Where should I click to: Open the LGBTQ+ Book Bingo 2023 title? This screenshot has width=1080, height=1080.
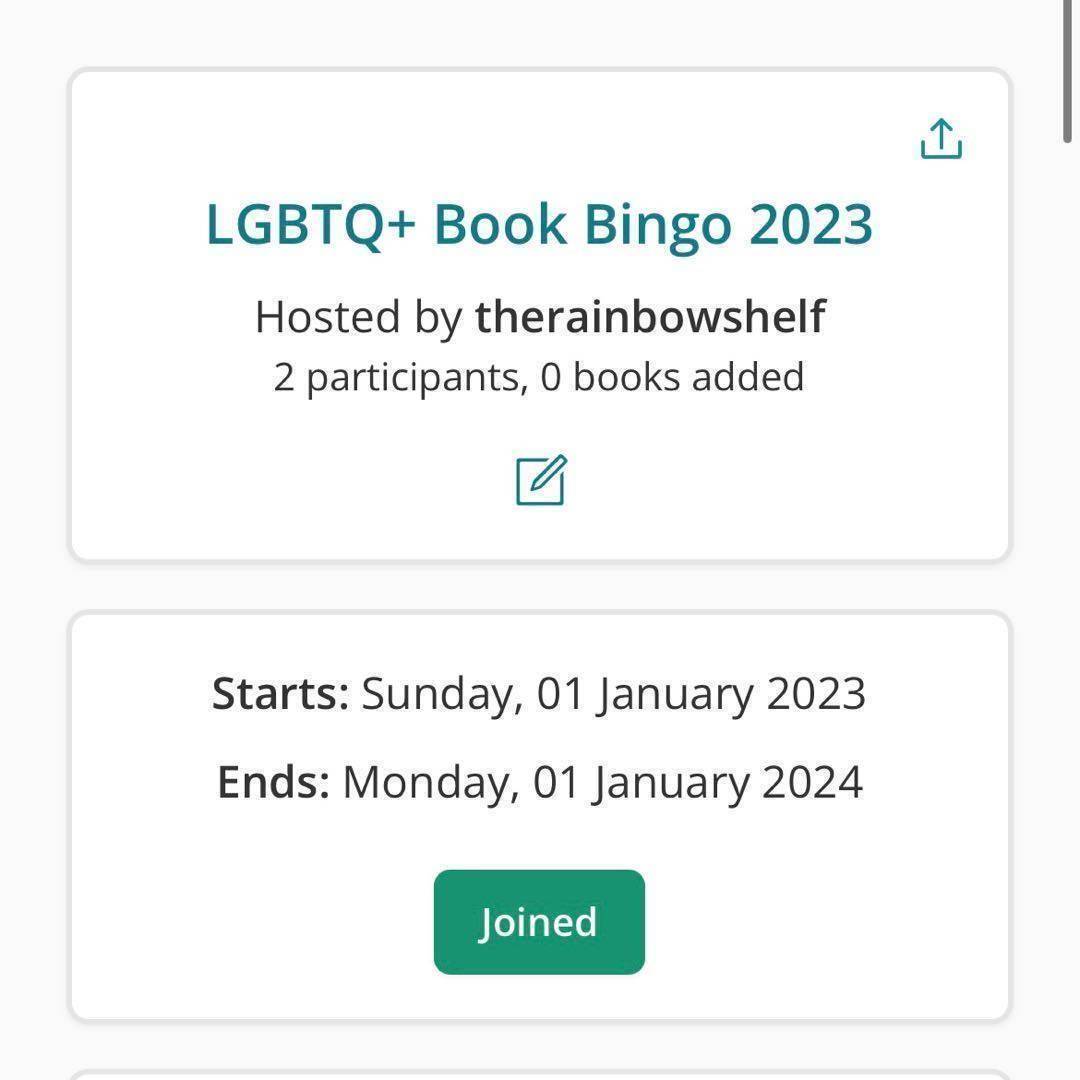(x=539, y=224)
